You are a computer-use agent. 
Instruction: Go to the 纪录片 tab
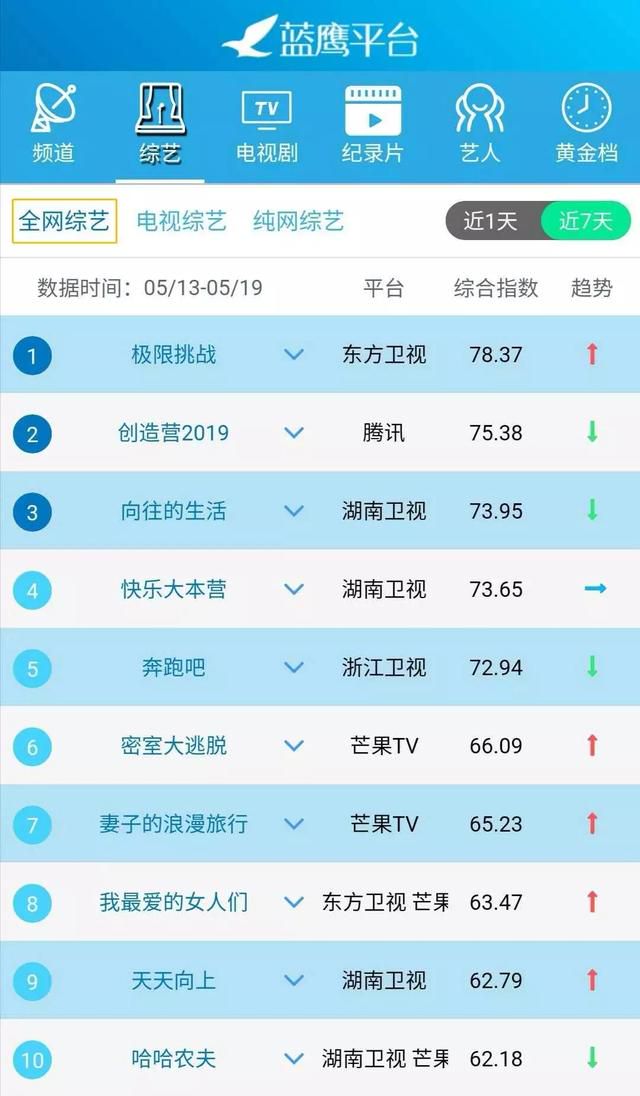tap(372, 124)
